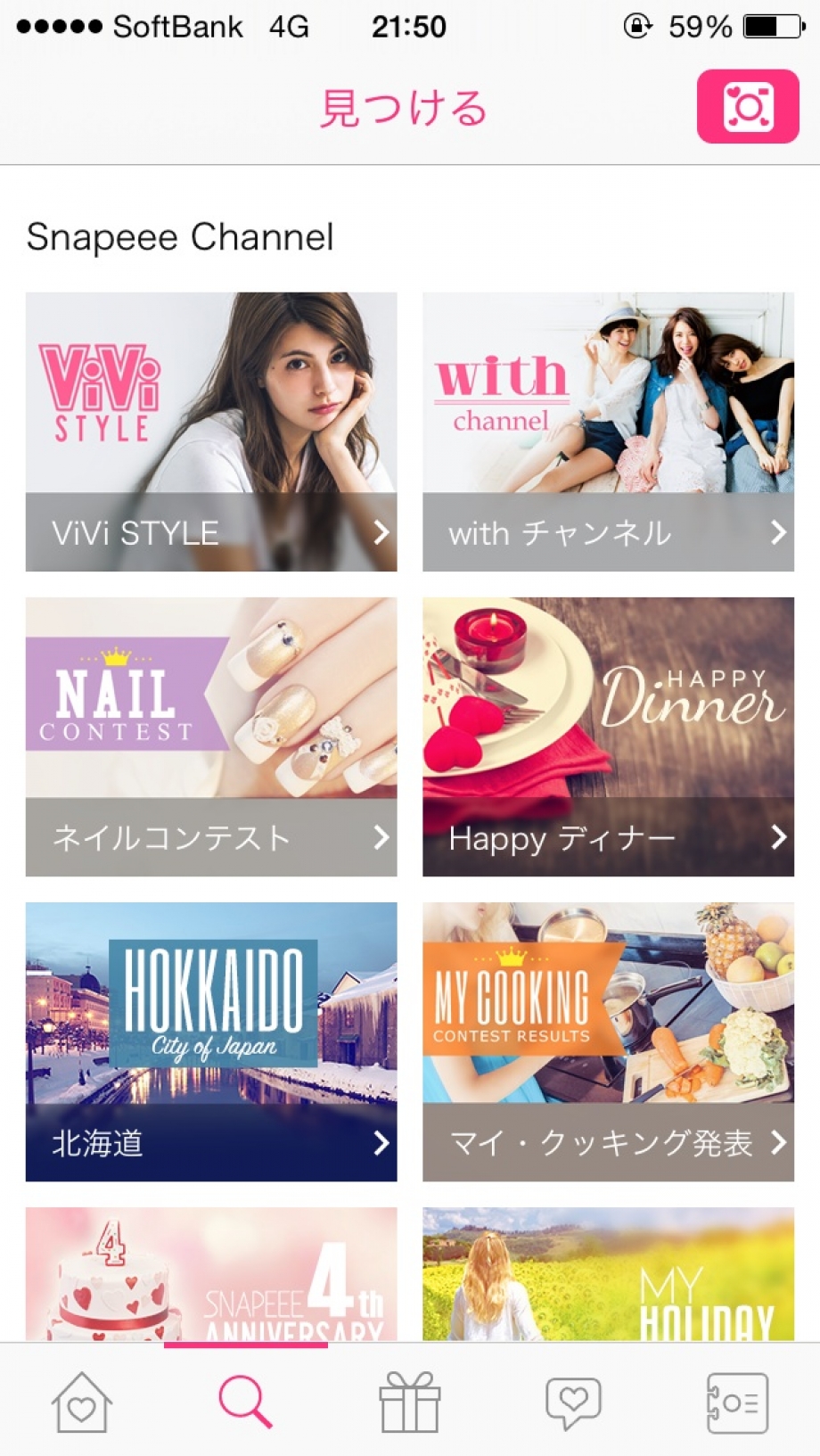Open the Happy ディナー channel

click(608, 736)
